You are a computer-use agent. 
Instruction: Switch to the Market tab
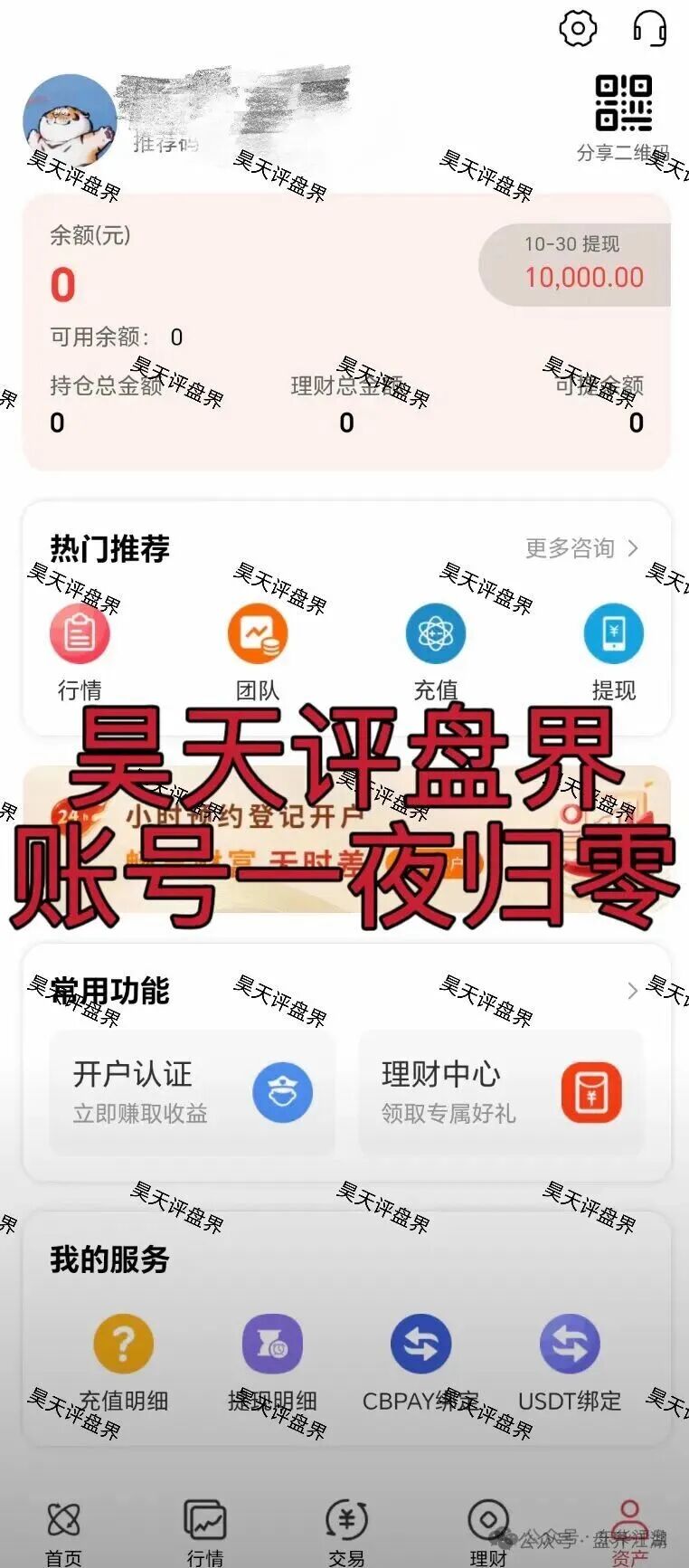[205, 1531]
